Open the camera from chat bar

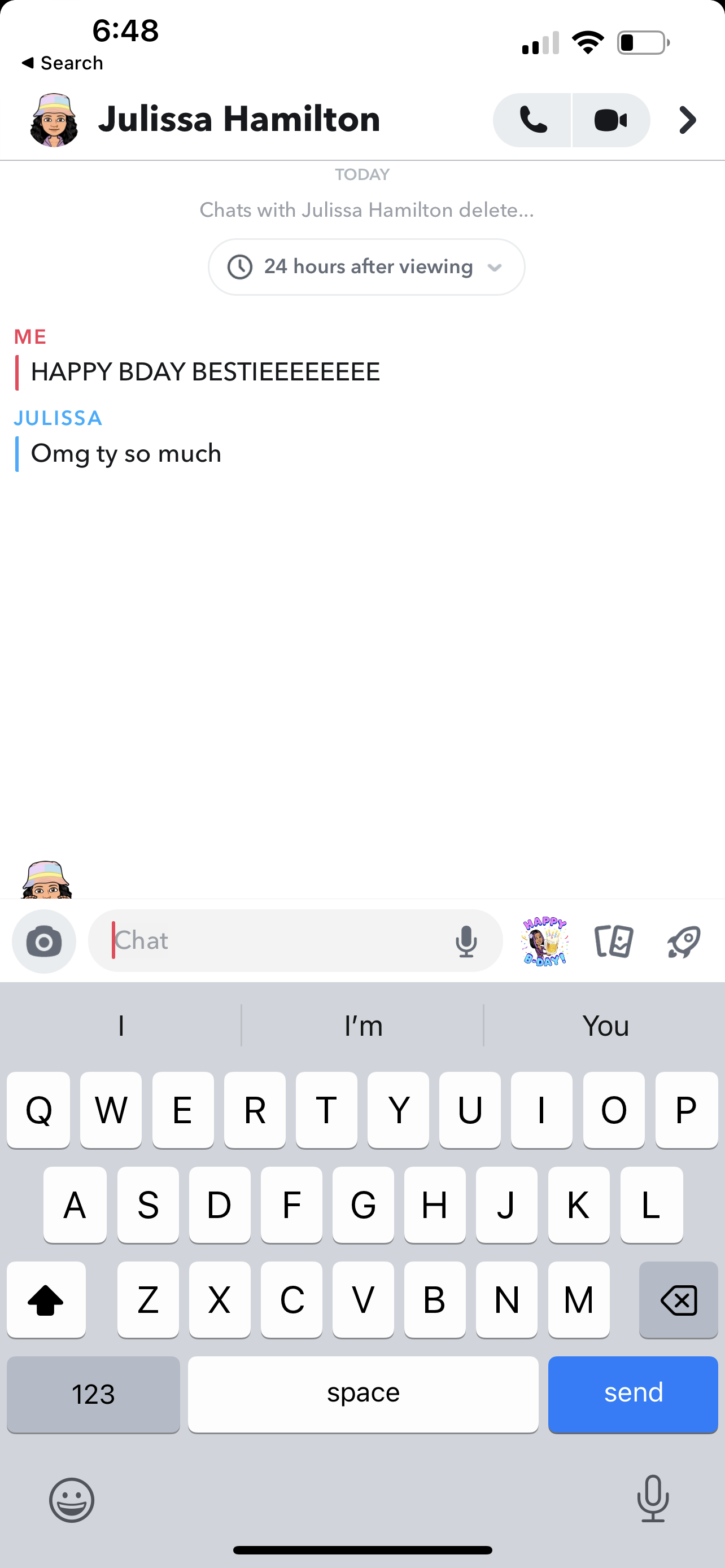(x=44, y=941)
